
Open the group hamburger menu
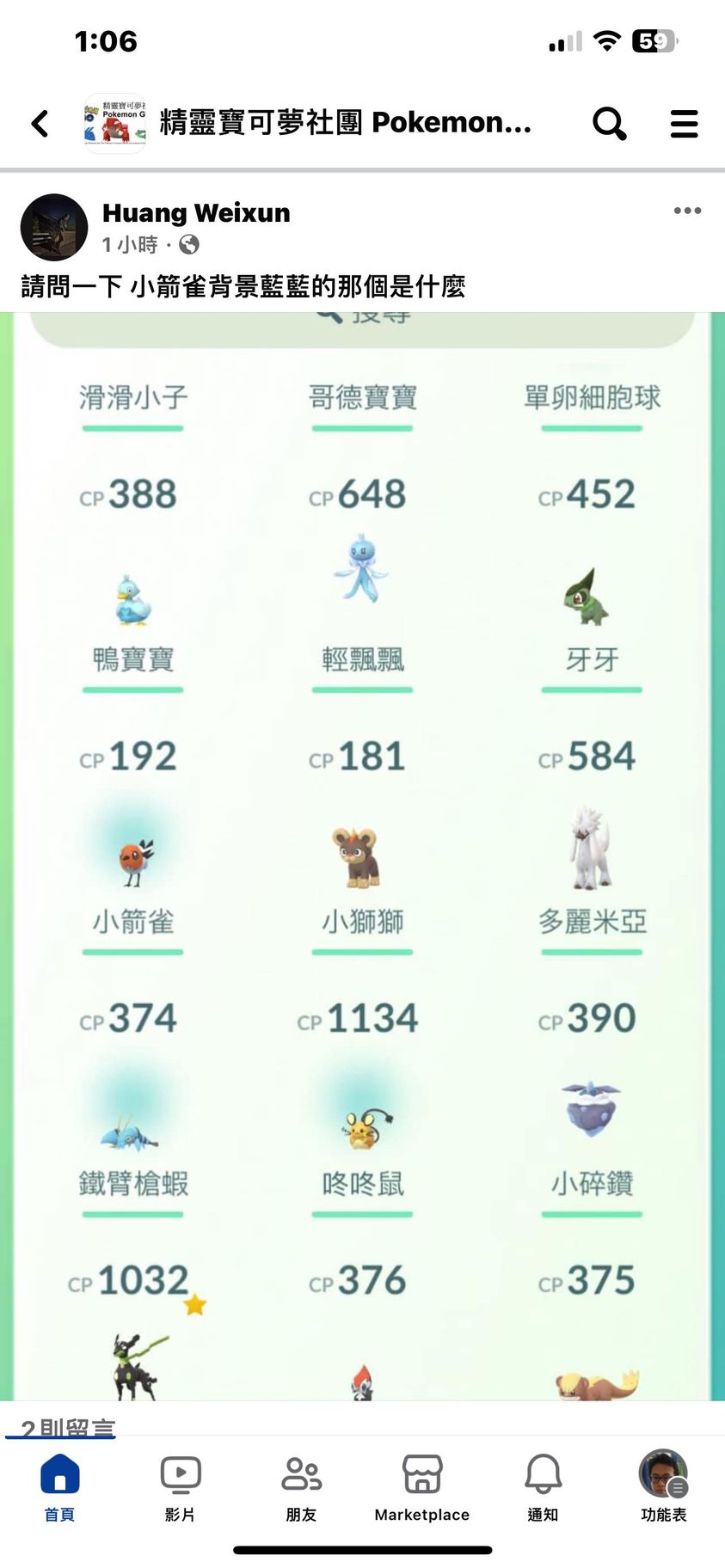pos(684,124)
